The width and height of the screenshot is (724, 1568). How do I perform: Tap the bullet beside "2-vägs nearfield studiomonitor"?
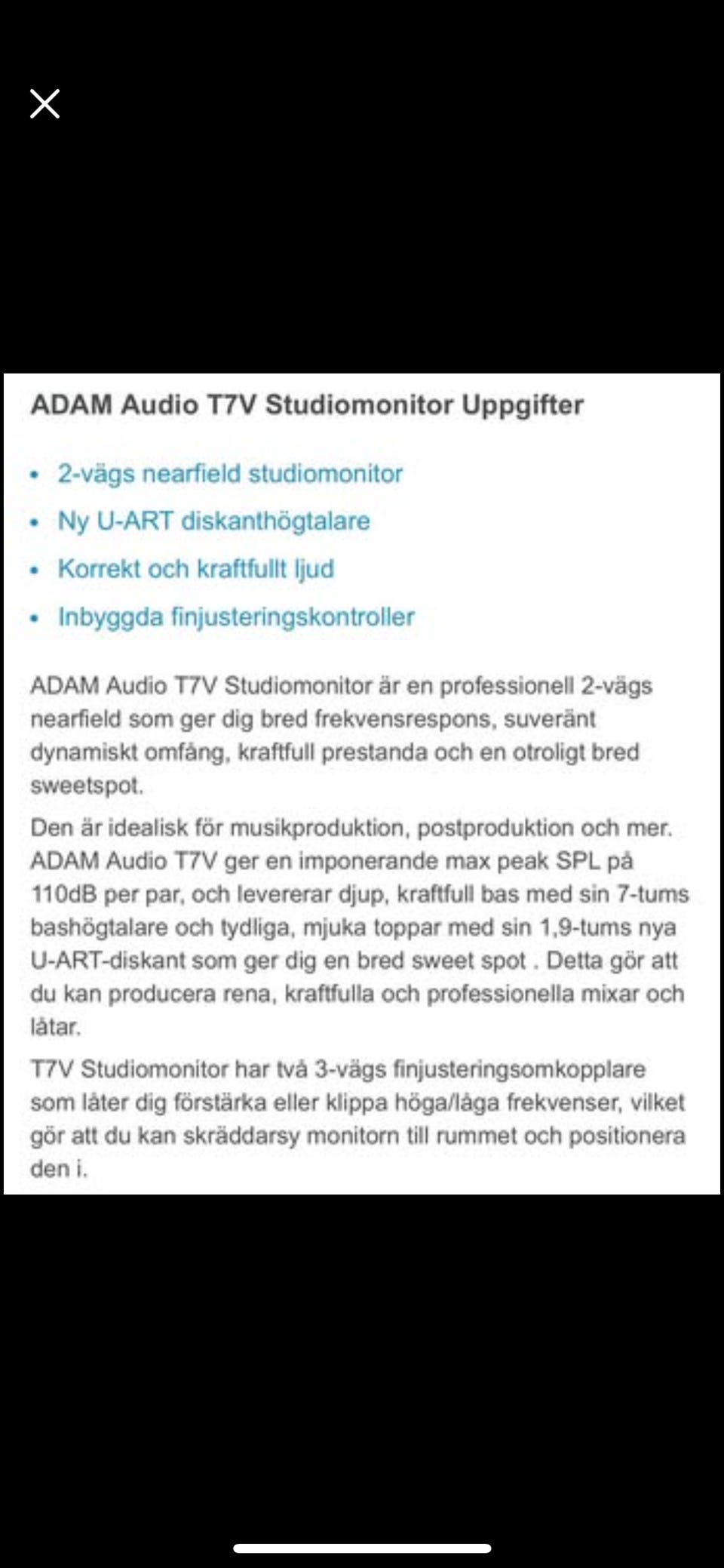pos(32,475)
